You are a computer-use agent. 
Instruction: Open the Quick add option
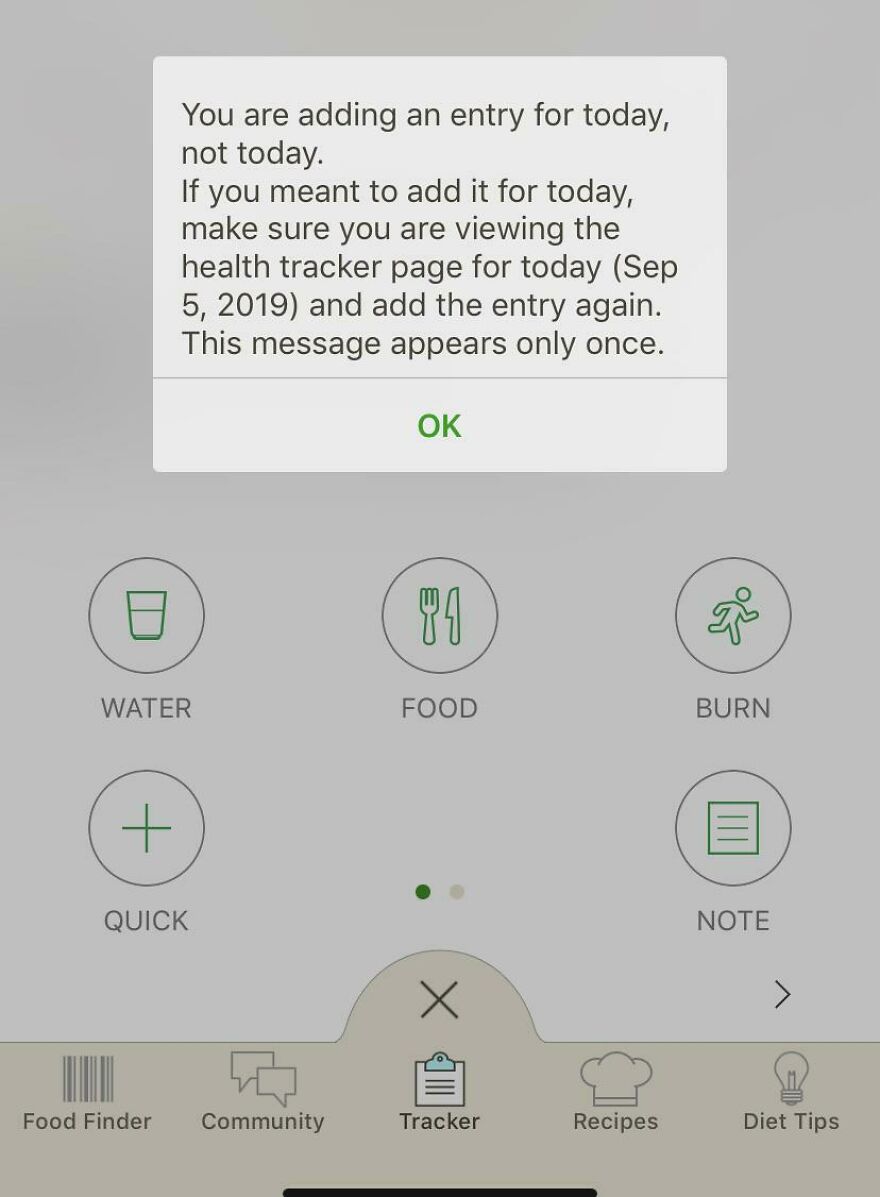146,828
